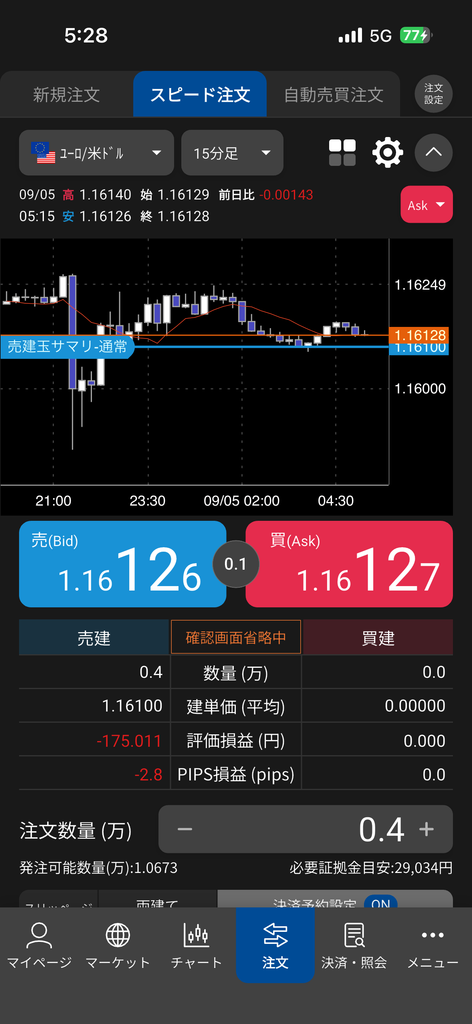Sell at the 売(Bid) price button
This screenshot has height=1024, width=472.
pyautogui.click(x=123, y=564)
